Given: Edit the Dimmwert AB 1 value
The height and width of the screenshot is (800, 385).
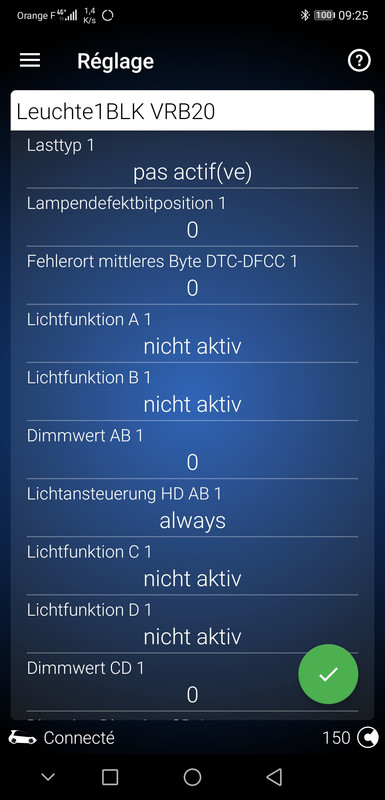Looking at the screenshot, I should [192, 450].
